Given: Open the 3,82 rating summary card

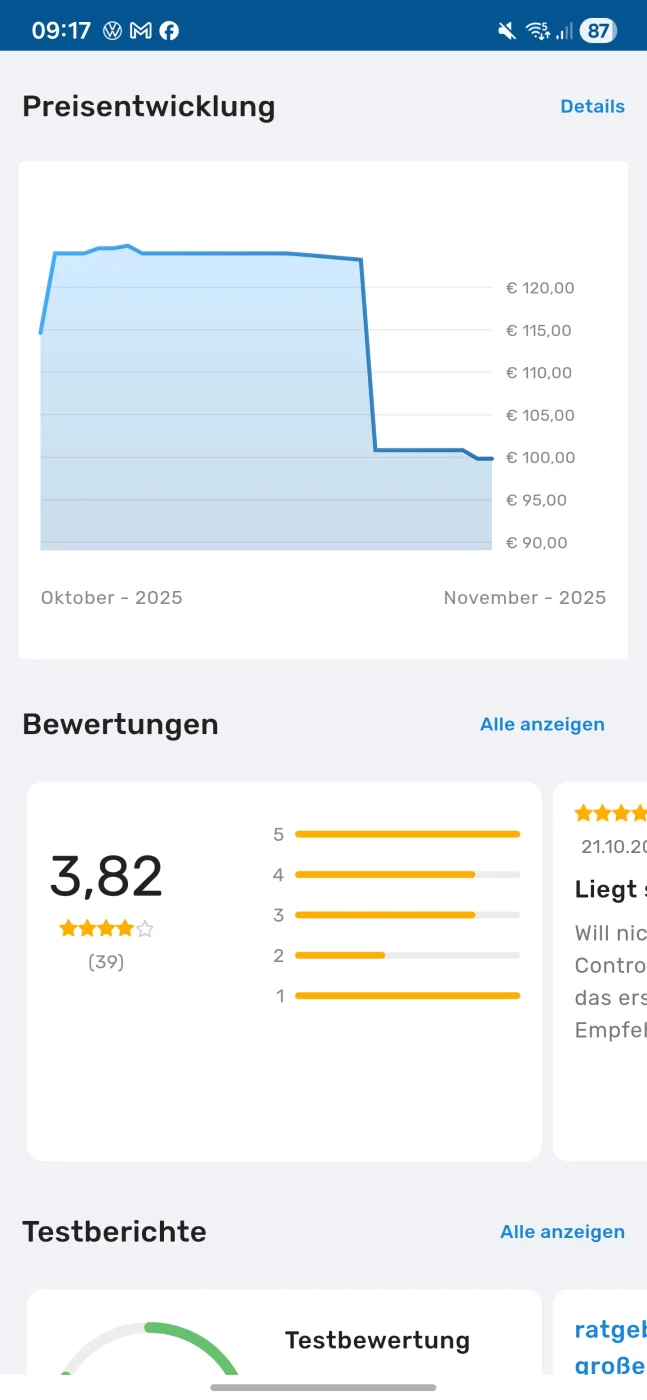Looking at the screenshot, I should (284, 971).
